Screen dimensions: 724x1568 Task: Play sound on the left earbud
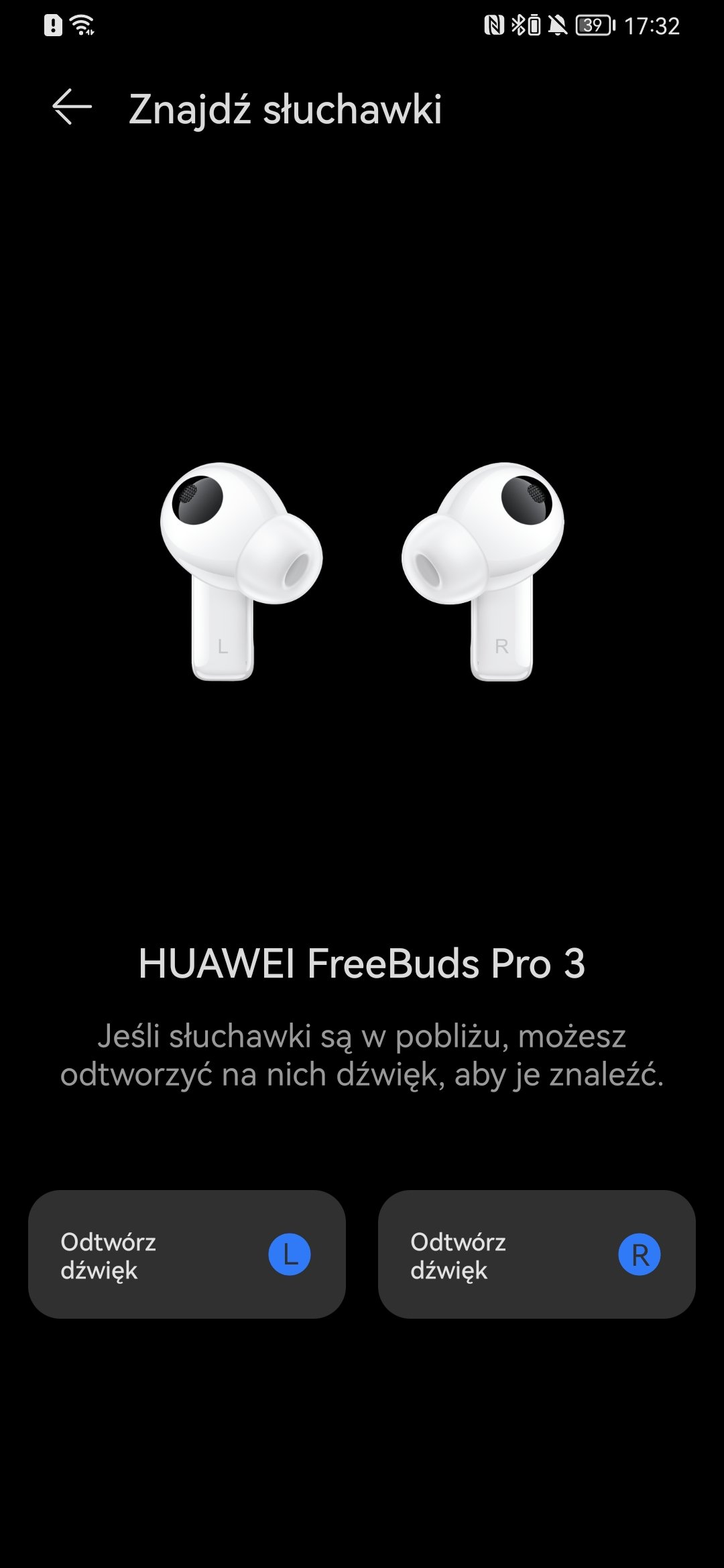(x=186, y=1254)
